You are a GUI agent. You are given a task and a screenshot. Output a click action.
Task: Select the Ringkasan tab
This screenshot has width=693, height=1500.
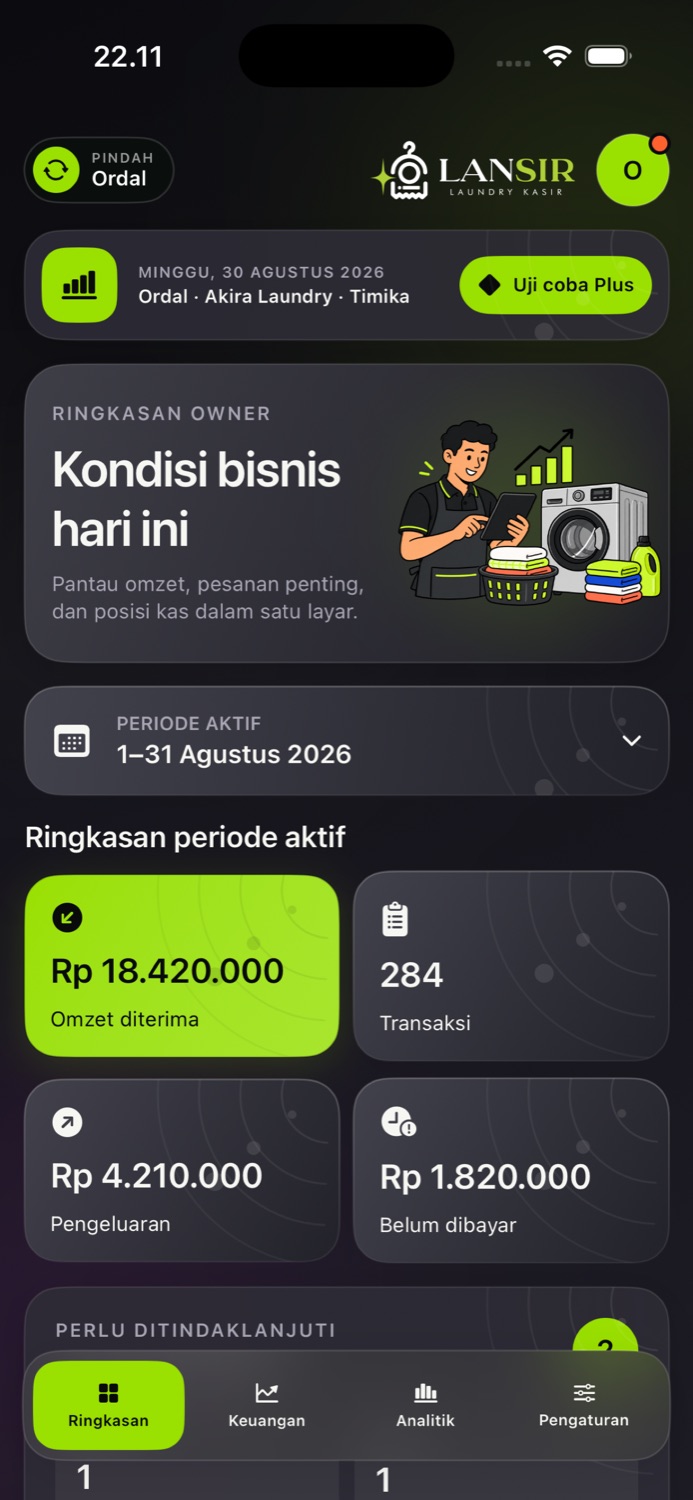[x=109, y=1405]
